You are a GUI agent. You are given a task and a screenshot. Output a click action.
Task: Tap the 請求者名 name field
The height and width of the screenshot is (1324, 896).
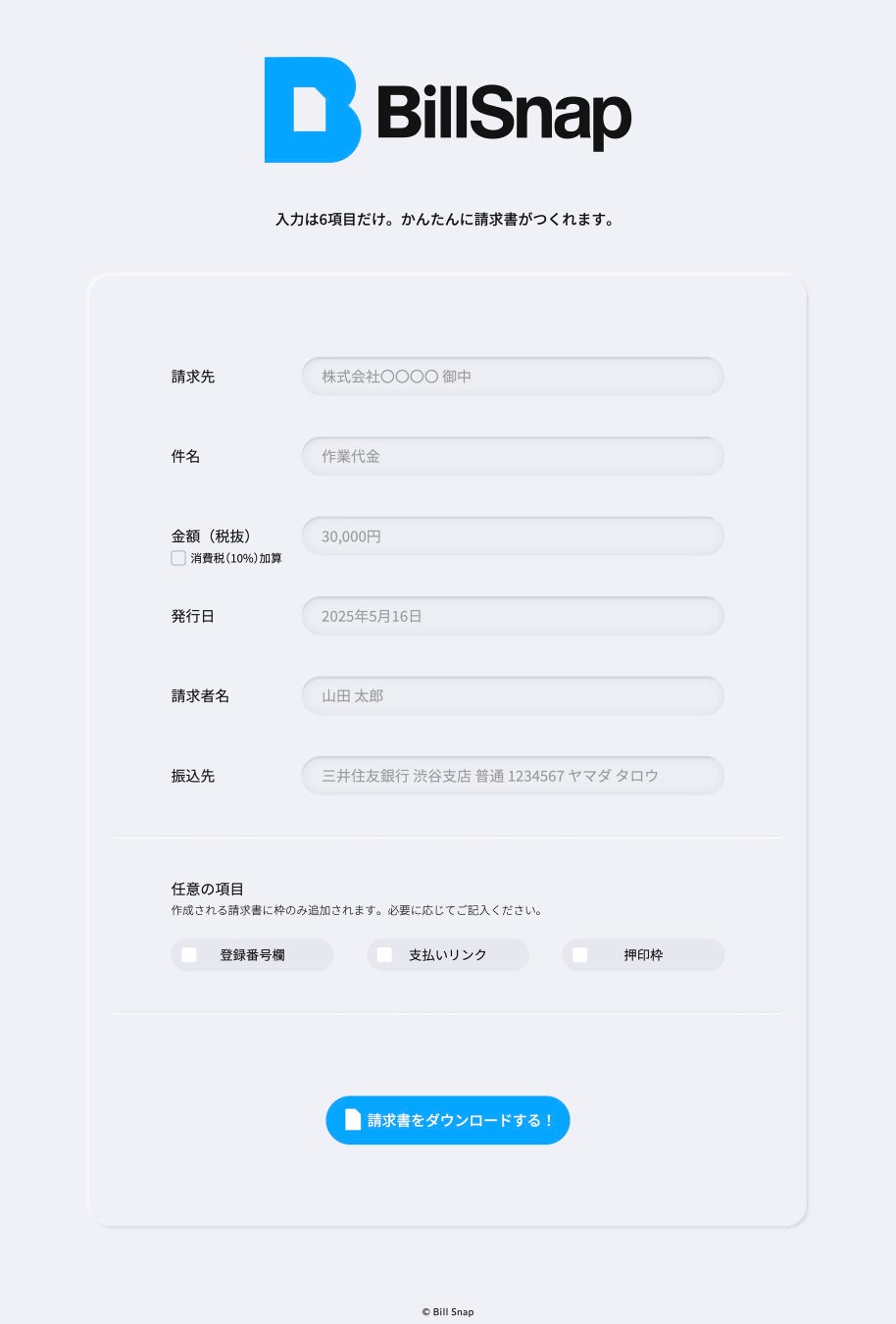pyautogui.click(x=513, y=695)
